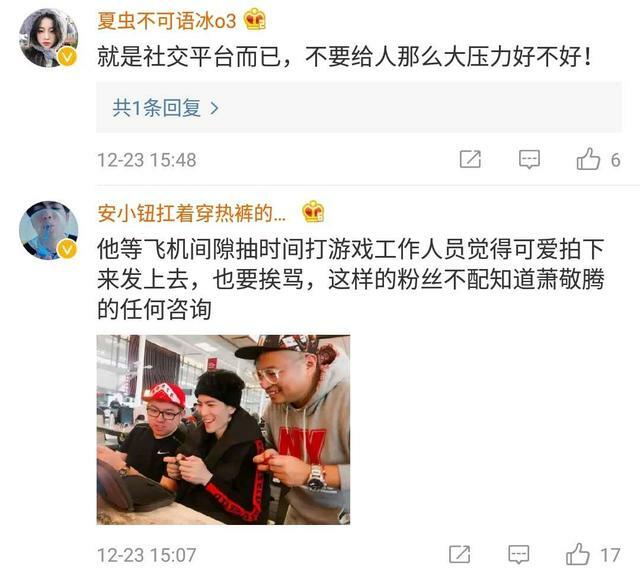The width and height of the screenshot is (640, 570).
Task: Repost the 12-23 15:48 comment
Action: point(471,159)
